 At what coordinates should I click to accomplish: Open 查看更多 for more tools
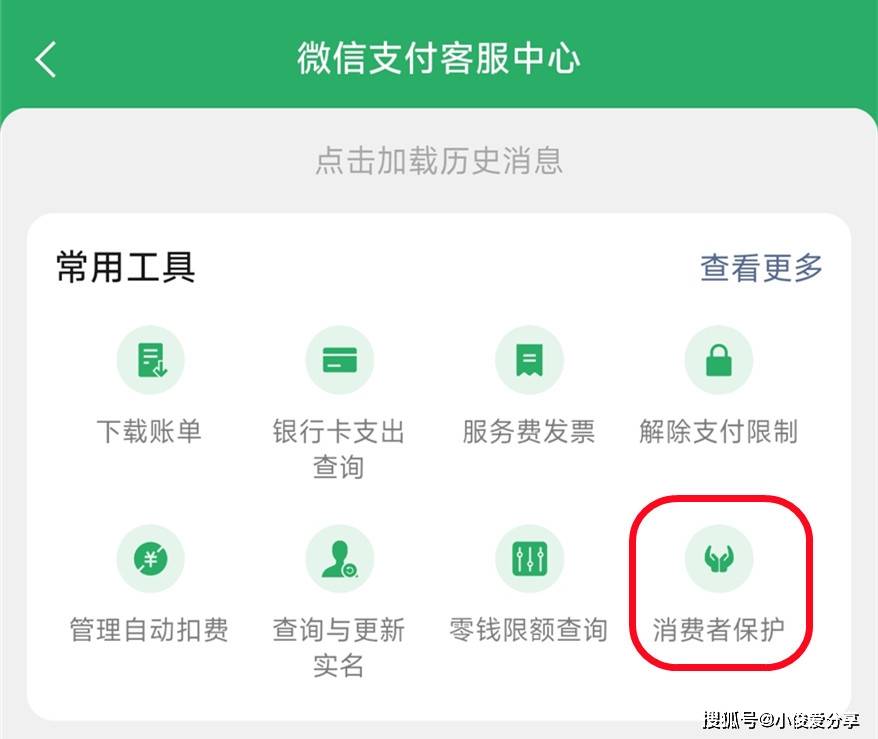click(x=761, y=267)
